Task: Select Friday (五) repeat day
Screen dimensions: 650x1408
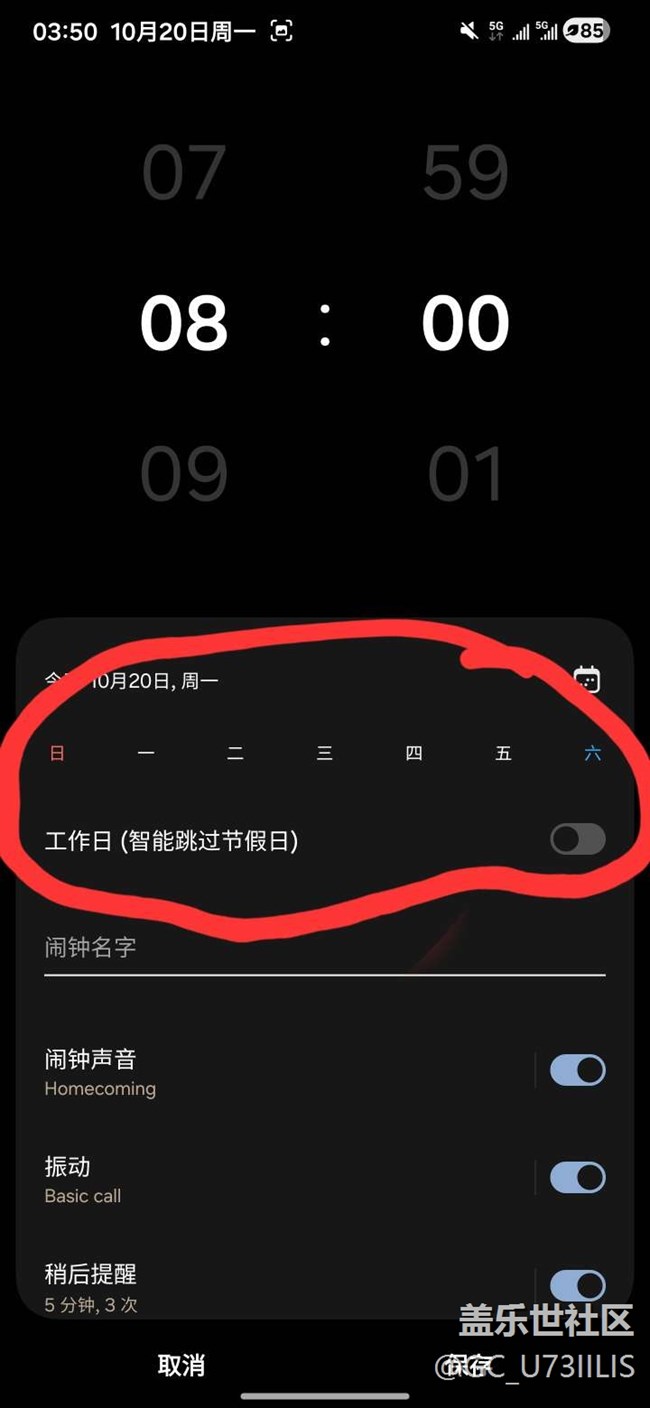Action: [x=503, y=753]
